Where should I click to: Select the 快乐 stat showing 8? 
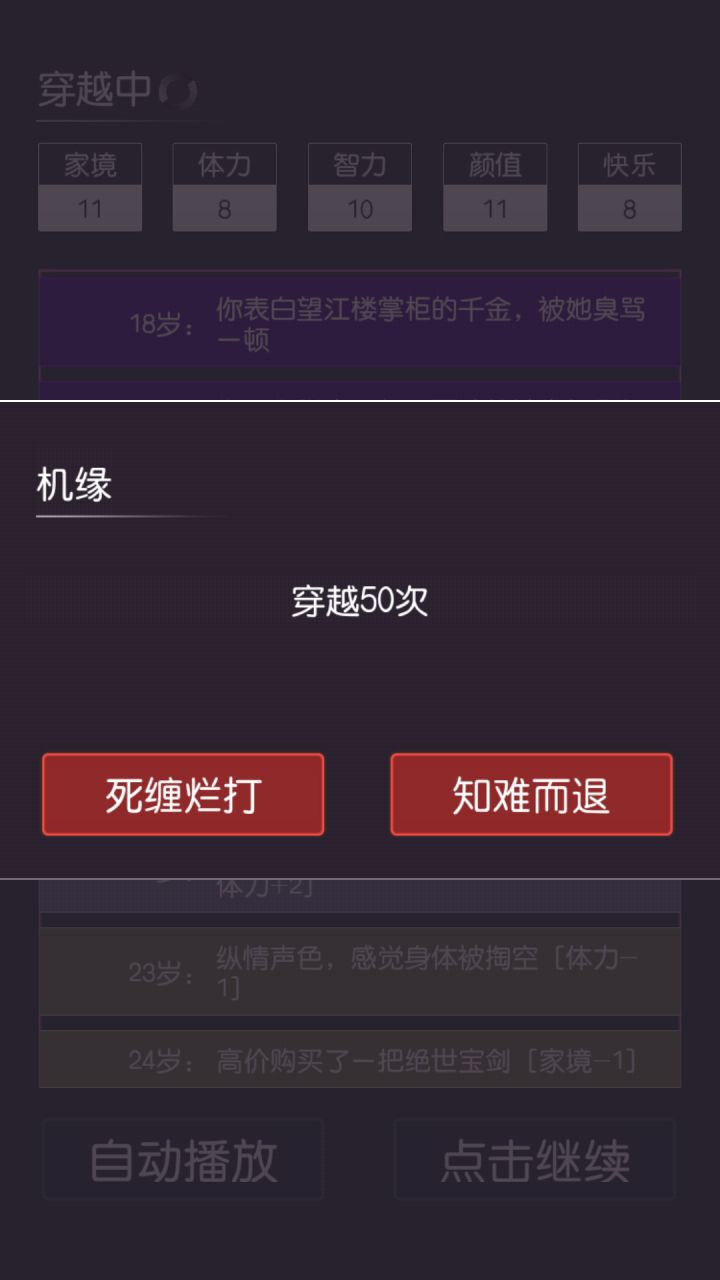point(629,187)
